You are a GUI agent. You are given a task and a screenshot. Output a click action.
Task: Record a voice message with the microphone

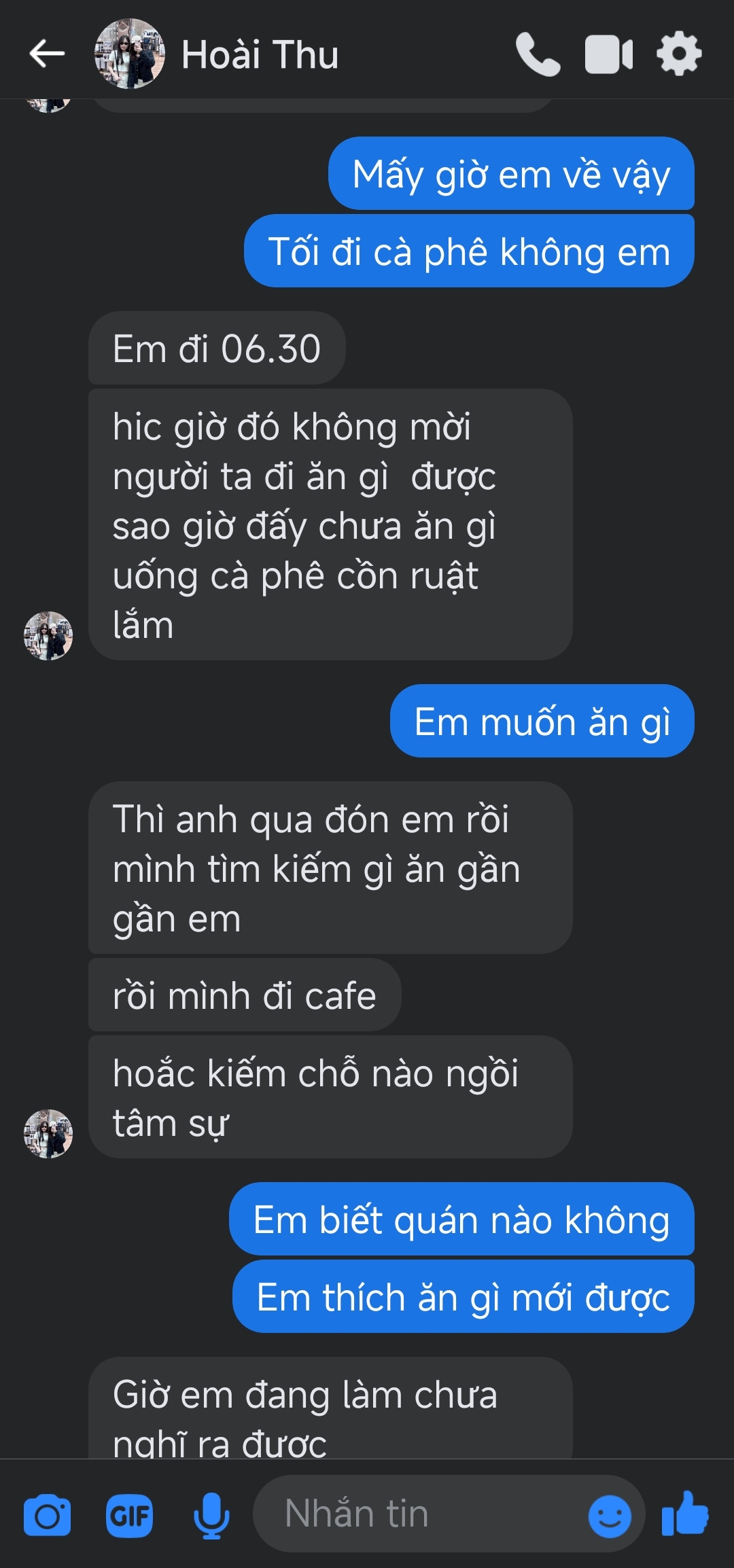(x=211, y=1515)
